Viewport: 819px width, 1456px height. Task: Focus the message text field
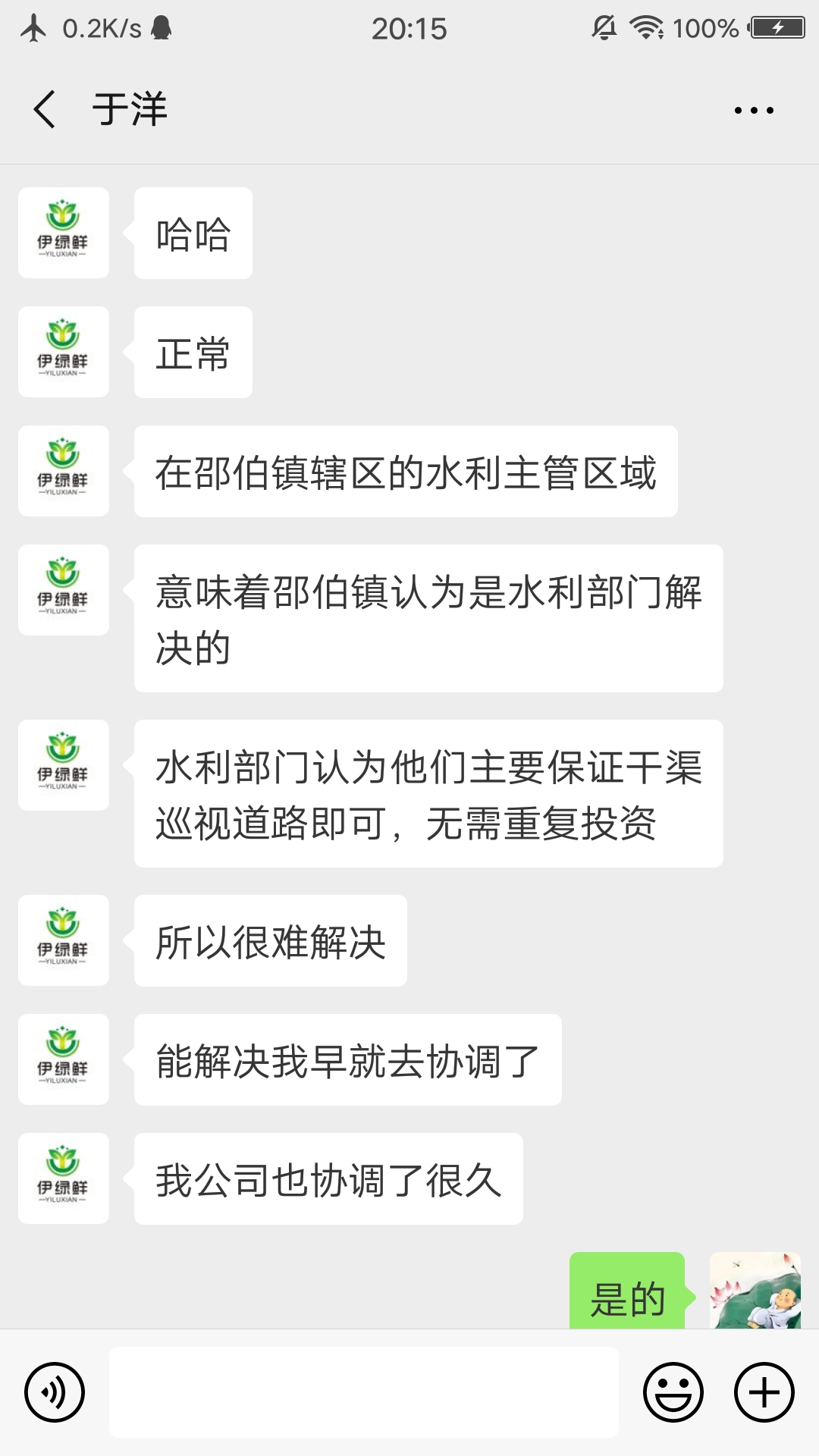click(364, 1392)
